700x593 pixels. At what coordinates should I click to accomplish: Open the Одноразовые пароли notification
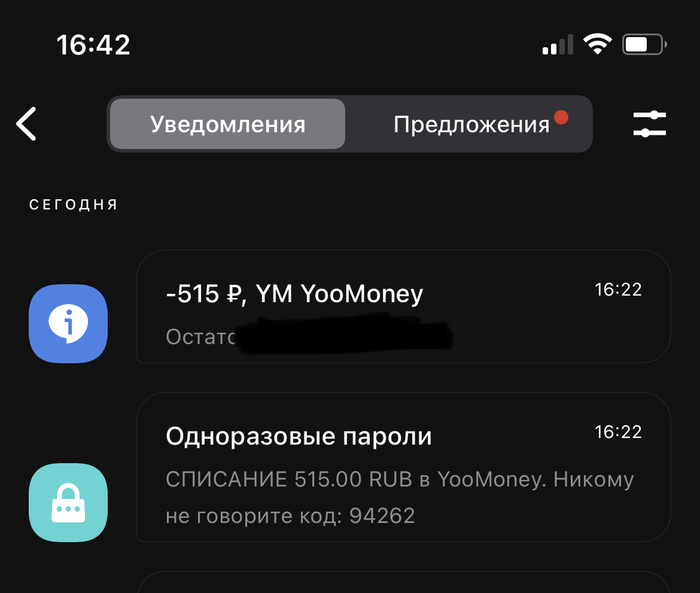[x=404, y=467]
